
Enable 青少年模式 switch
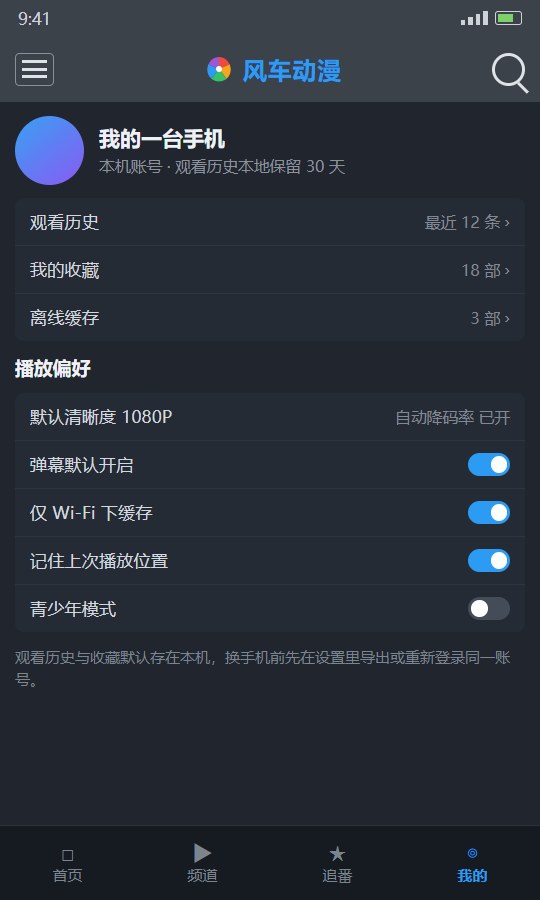coord(488,608)
